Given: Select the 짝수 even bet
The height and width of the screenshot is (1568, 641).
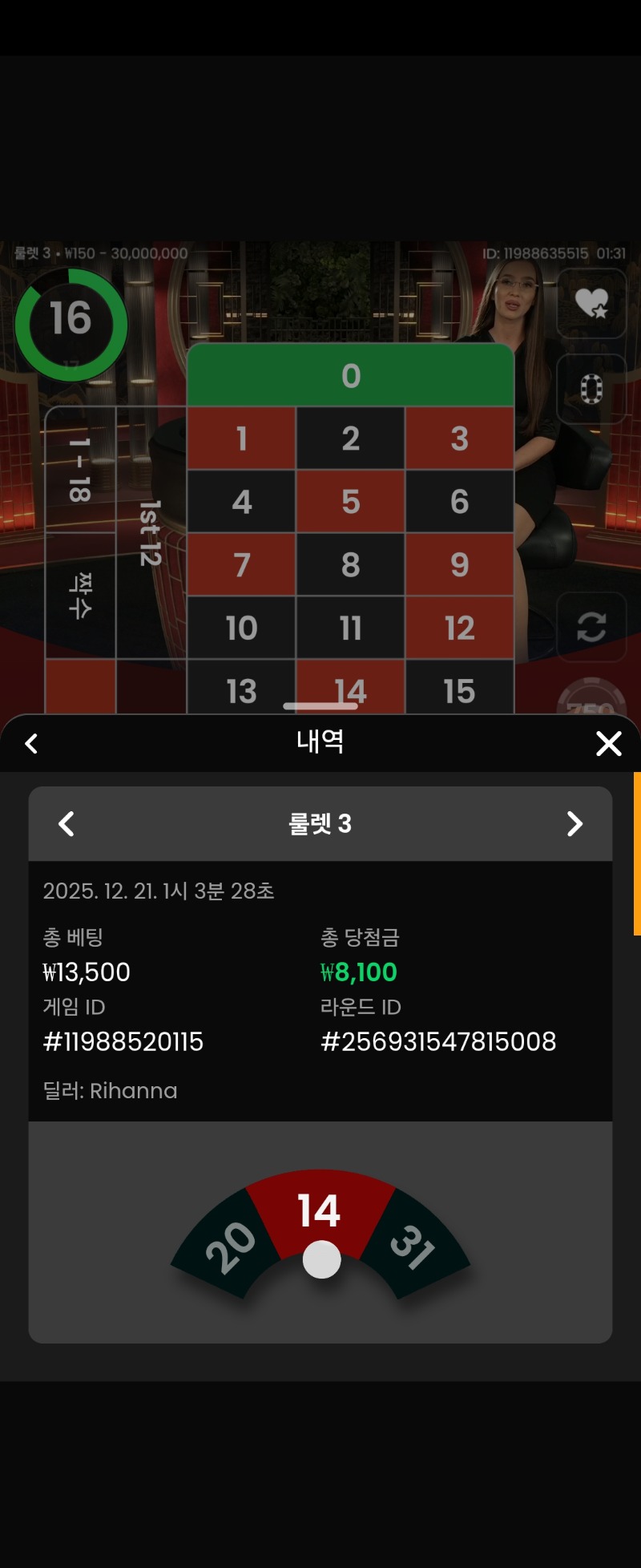Looking at the screenshot, I should tap(80, 596).
